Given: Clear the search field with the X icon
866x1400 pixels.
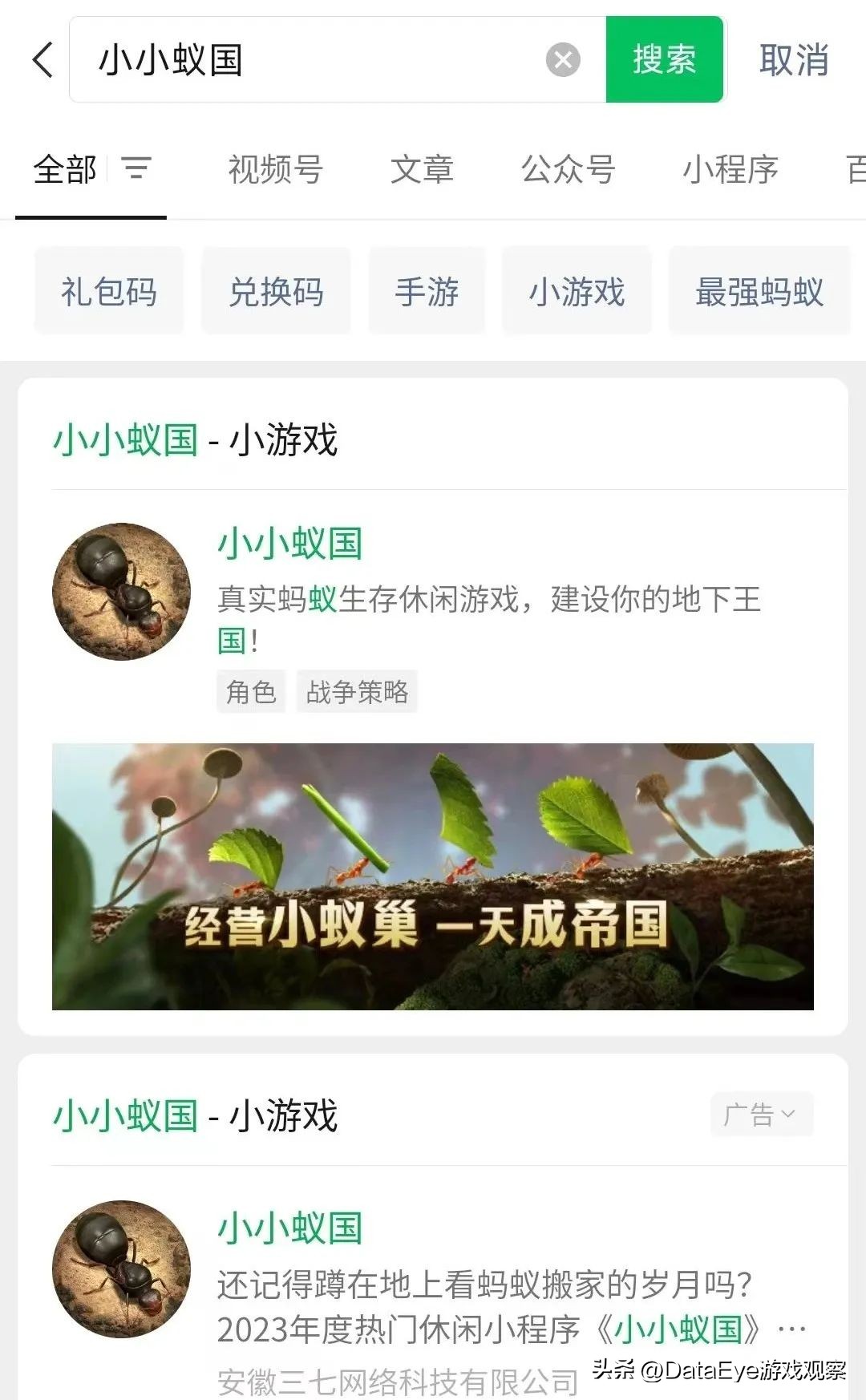Looking at the screenshot, I should click(x=564, y=58).
